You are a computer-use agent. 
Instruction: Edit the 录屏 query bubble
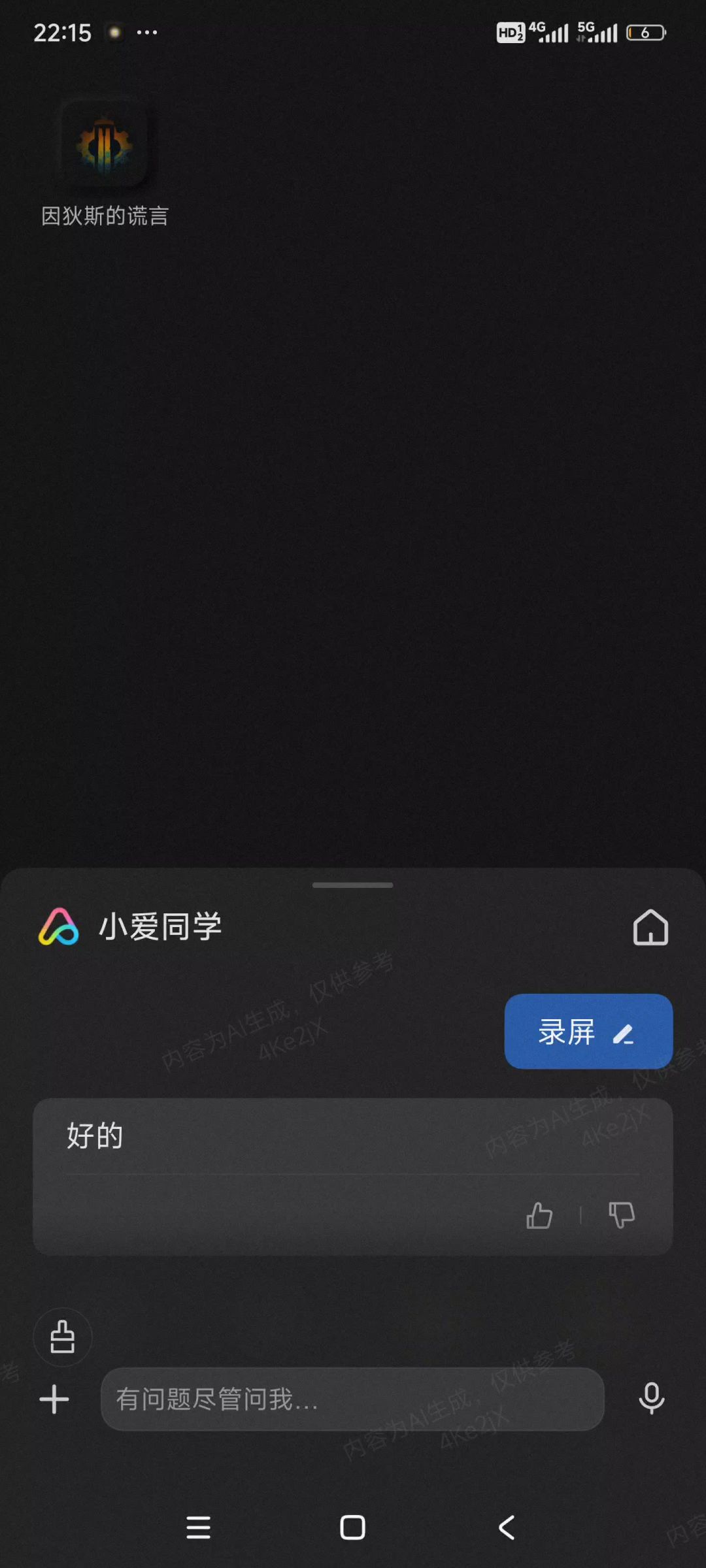point(622,1034)
